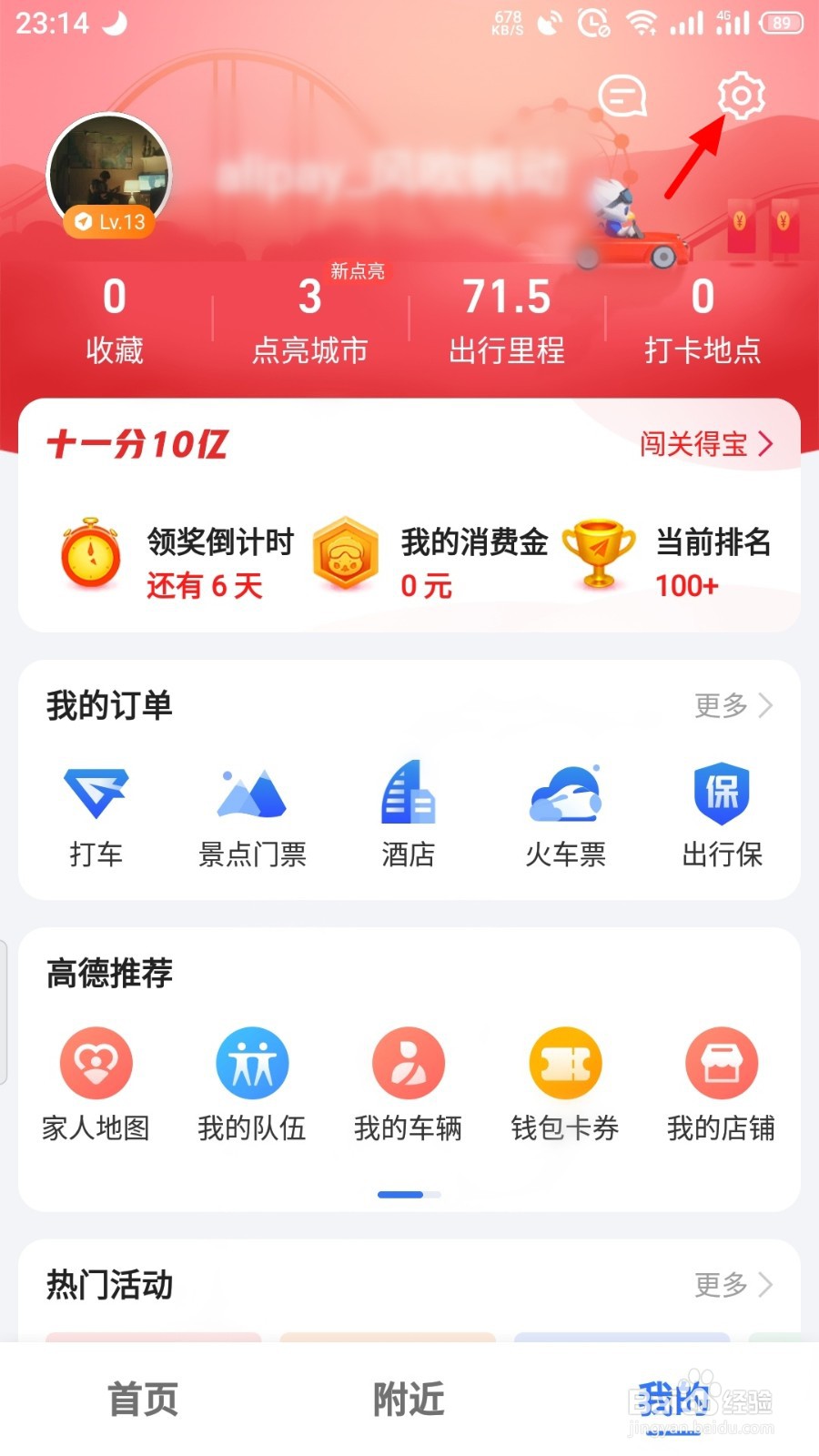Open 钱包卡券 wallet coupons

[x=565, y=1083]
